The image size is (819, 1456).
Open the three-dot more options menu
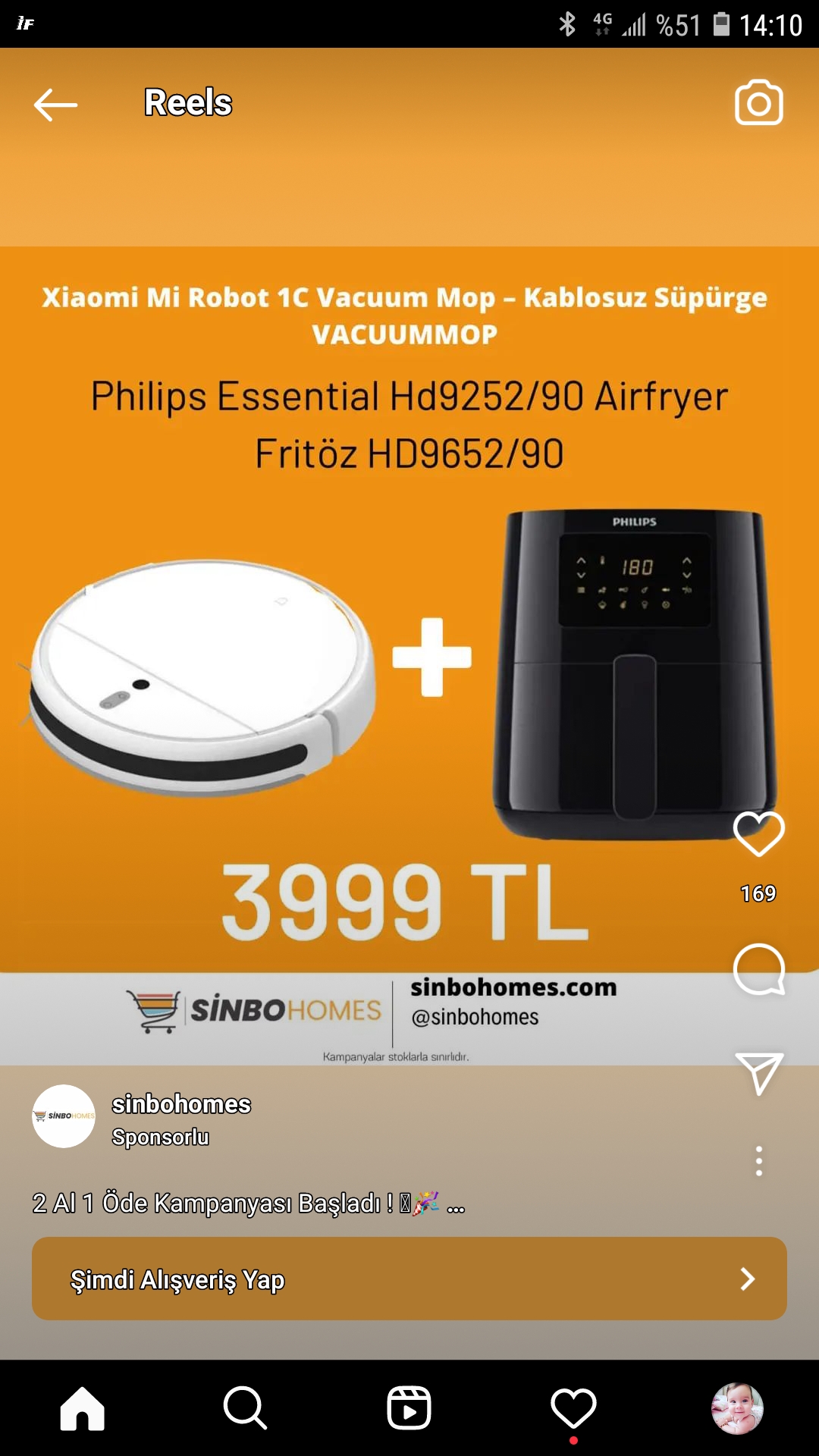(758, 1161)
